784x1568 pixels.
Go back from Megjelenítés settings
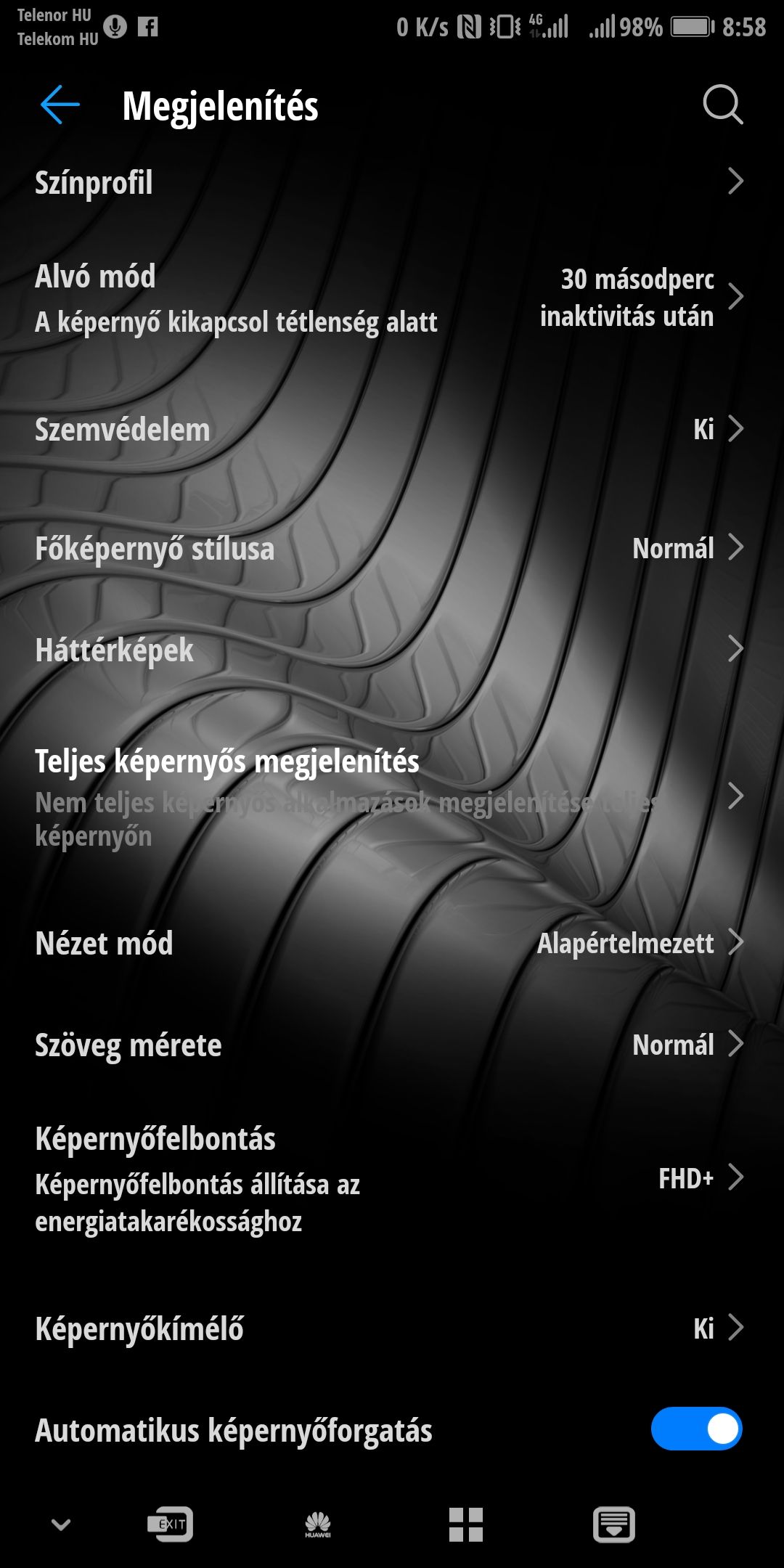(60, 105)
